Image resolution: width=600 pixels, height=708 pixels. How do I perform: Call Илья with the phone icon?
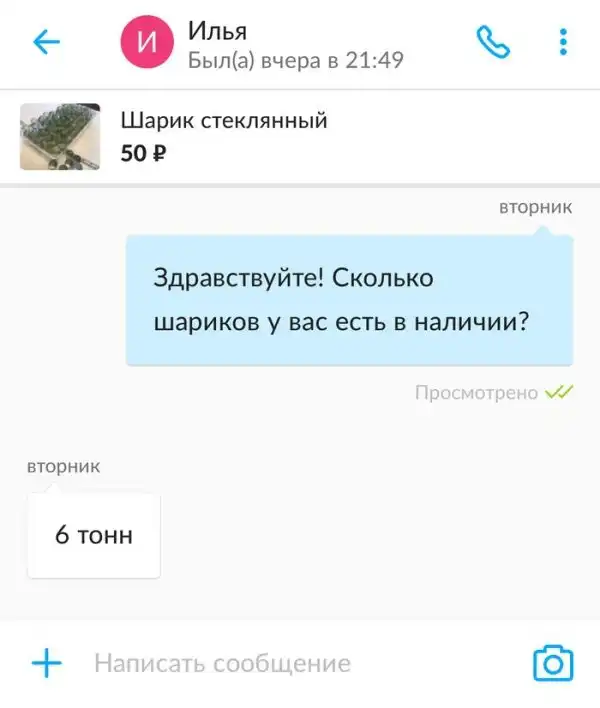(x=492, y=42)
